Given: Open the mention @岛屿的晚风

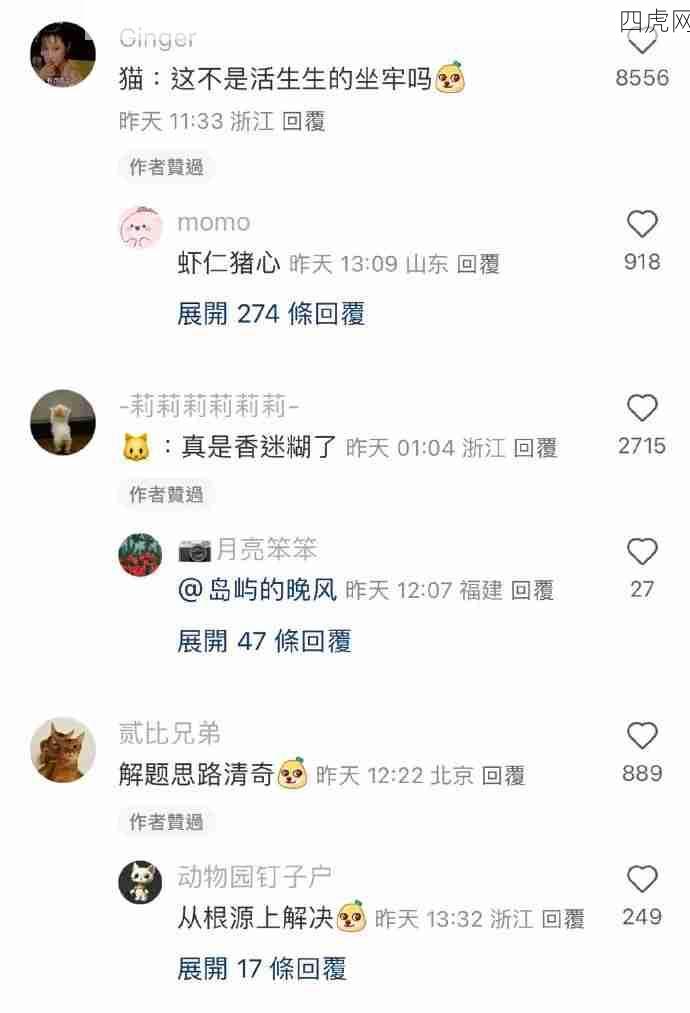Looking at the screenshot, I should (257, 590).
